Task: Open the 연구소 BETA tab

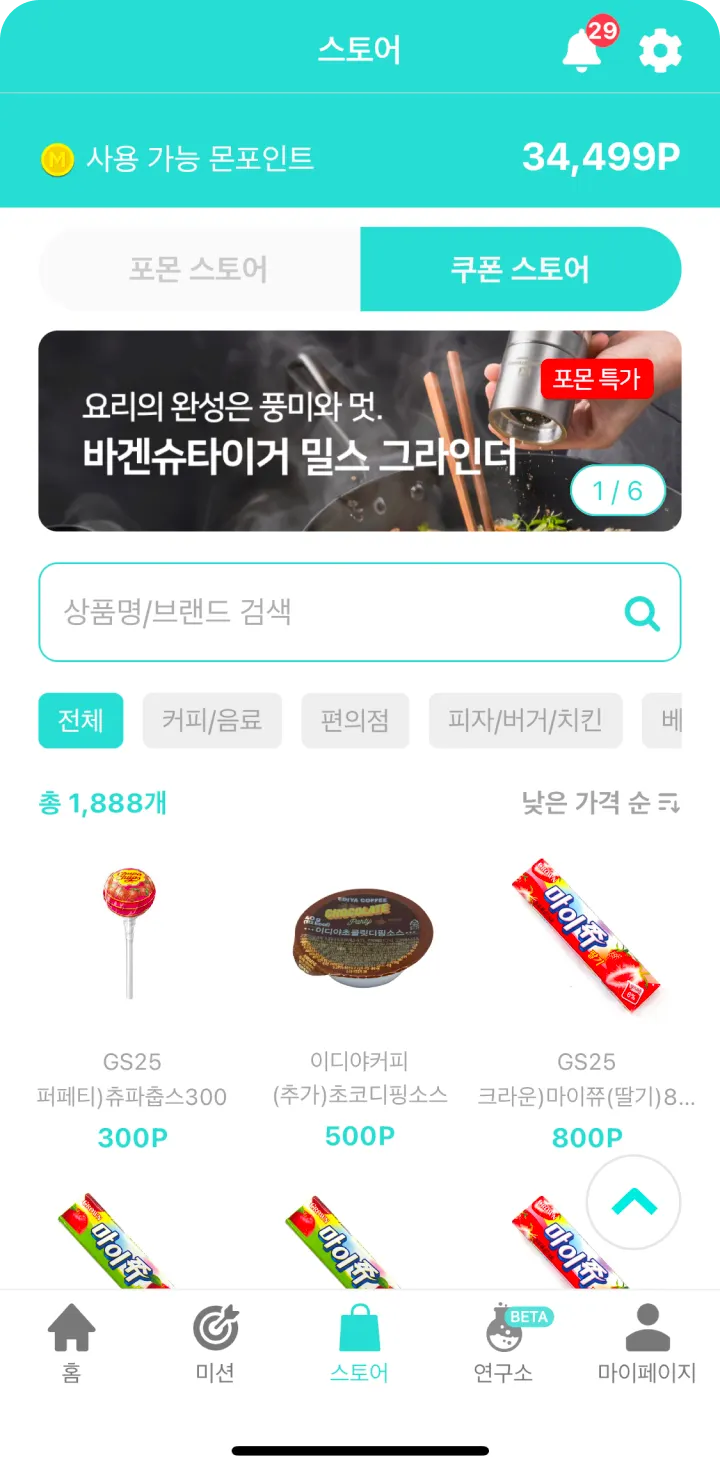Action: click(503, 1343)
